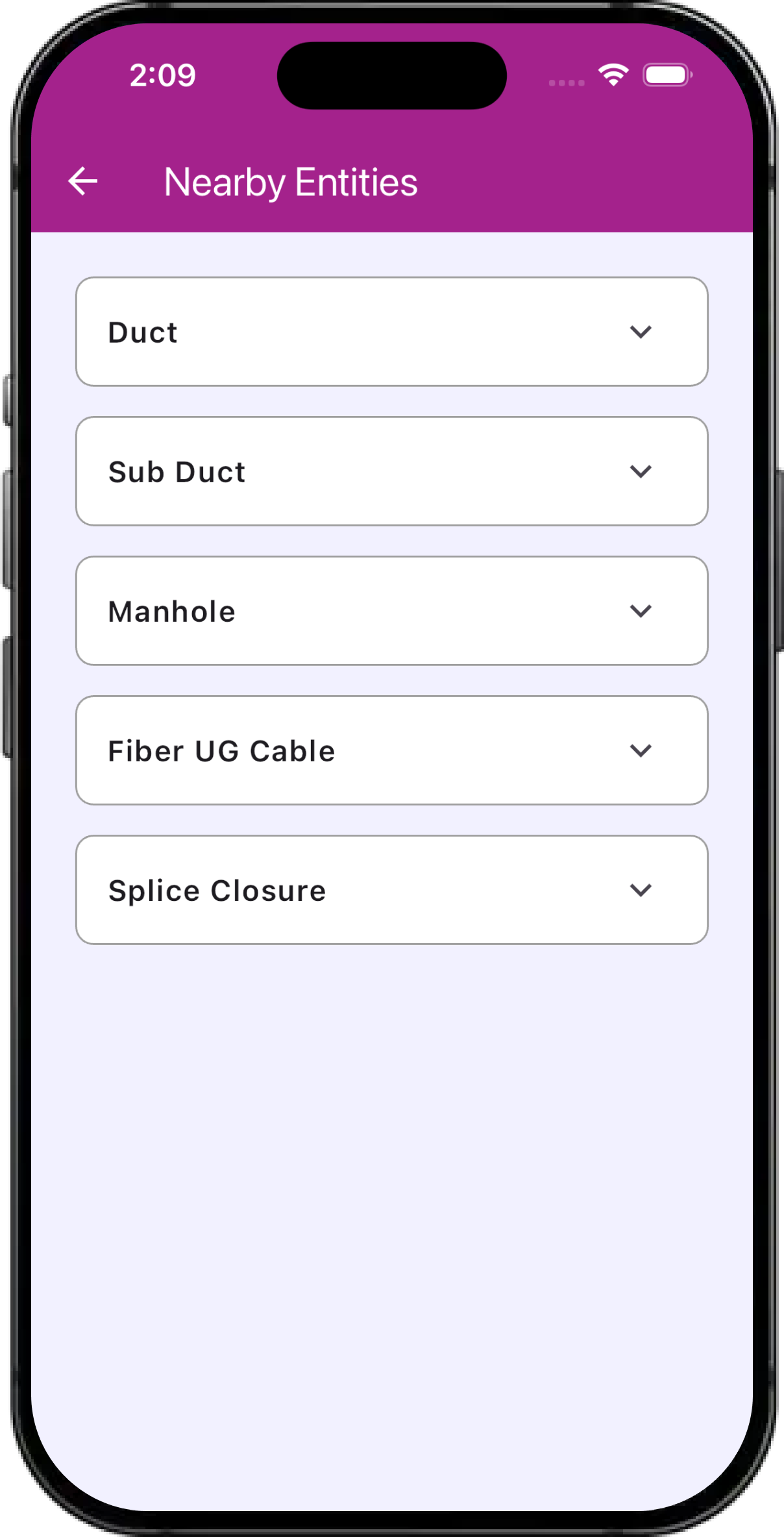The width and height of the screenshot is (784, 1537).
Task: Open the Manhole expander
Action: 391,611
